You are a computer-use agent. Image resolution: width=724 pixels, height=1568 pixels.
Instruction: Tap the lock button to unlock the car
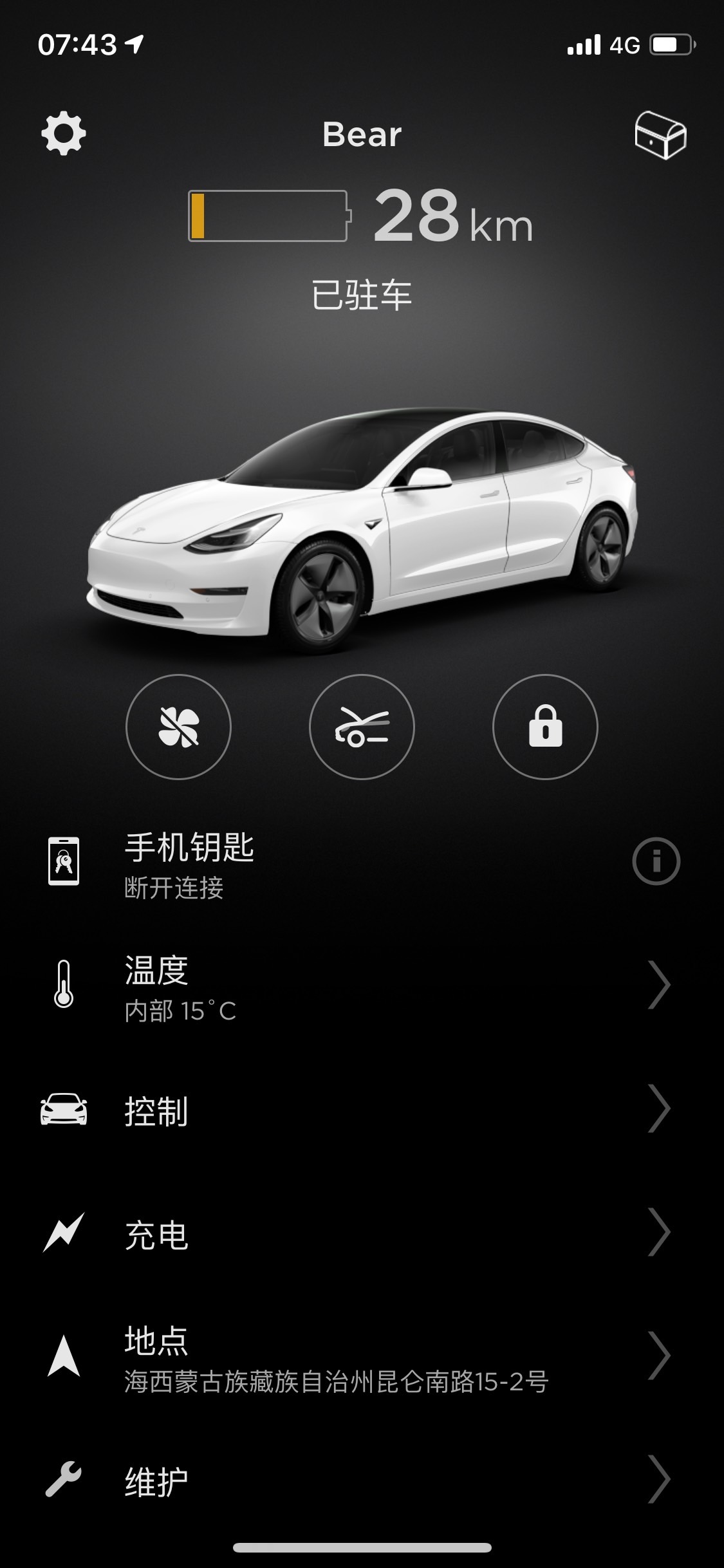tap(545, 727)
